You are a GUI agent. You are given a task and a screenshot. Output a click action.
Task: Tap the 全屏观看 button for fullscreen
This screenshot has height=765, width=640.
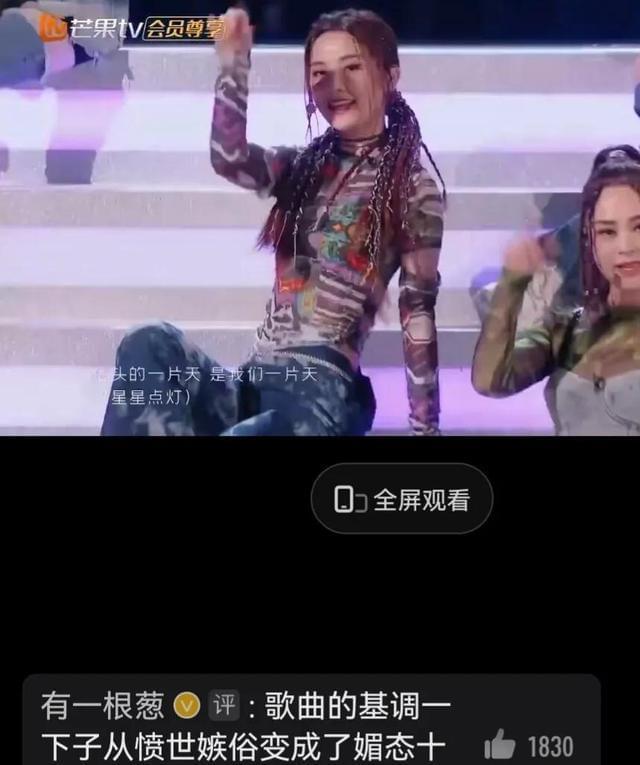tap(402, 499)
